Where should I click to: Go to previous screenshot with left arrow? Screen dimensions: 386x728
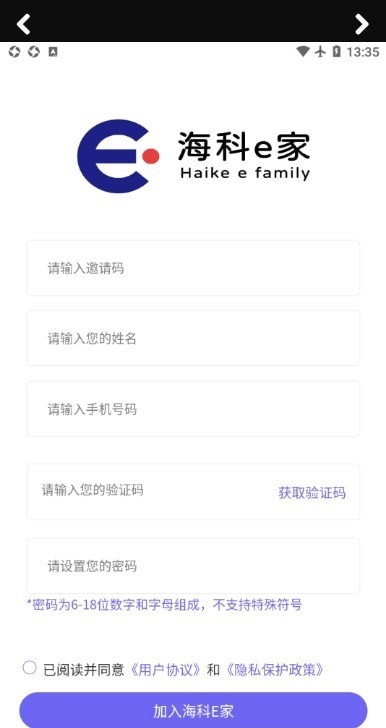(x=23, y=24)
